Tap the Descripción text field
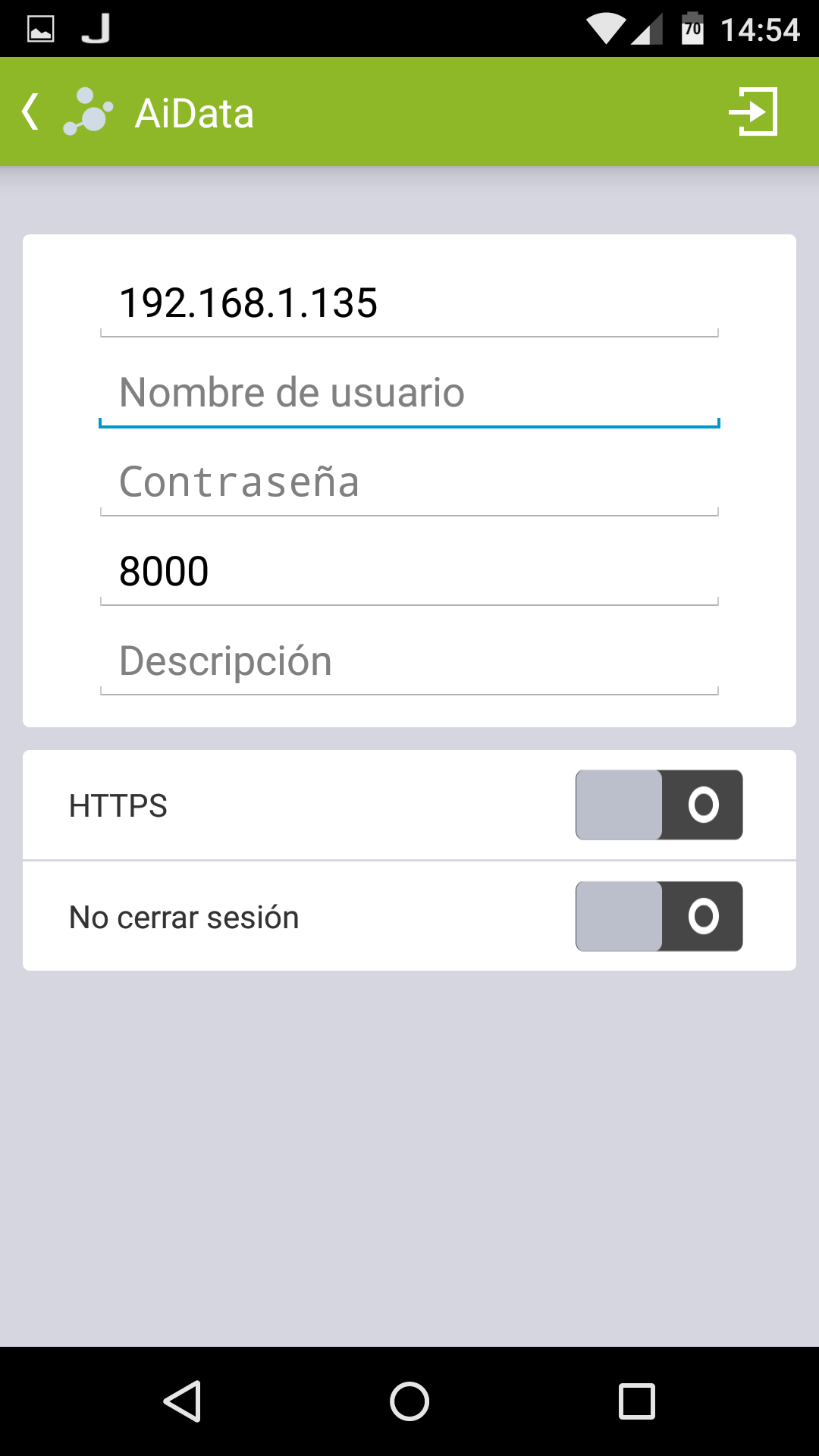Screen dimensions: 819x1456 [409, 661]
